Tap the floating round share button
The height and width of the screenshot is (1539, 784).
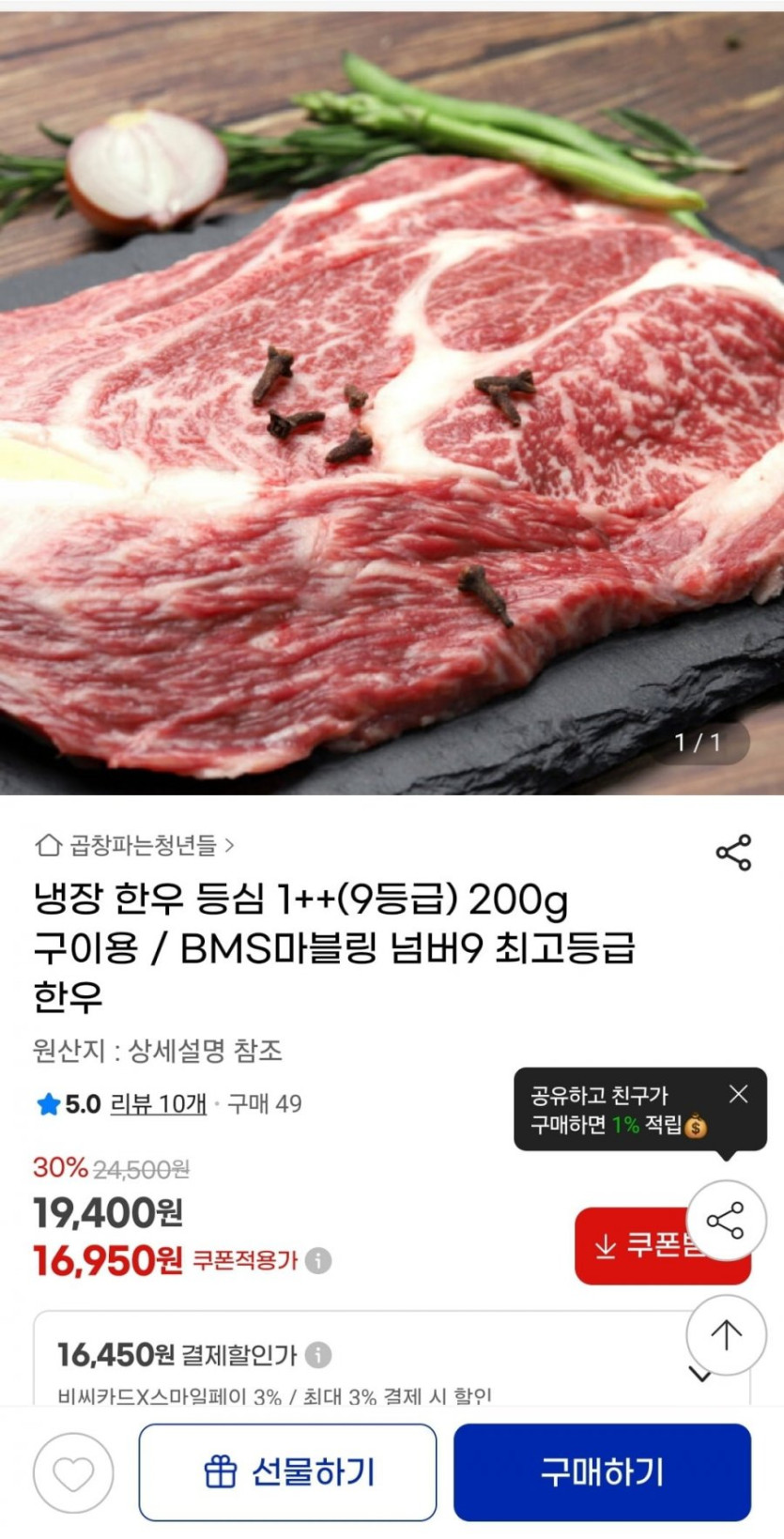726,1221
